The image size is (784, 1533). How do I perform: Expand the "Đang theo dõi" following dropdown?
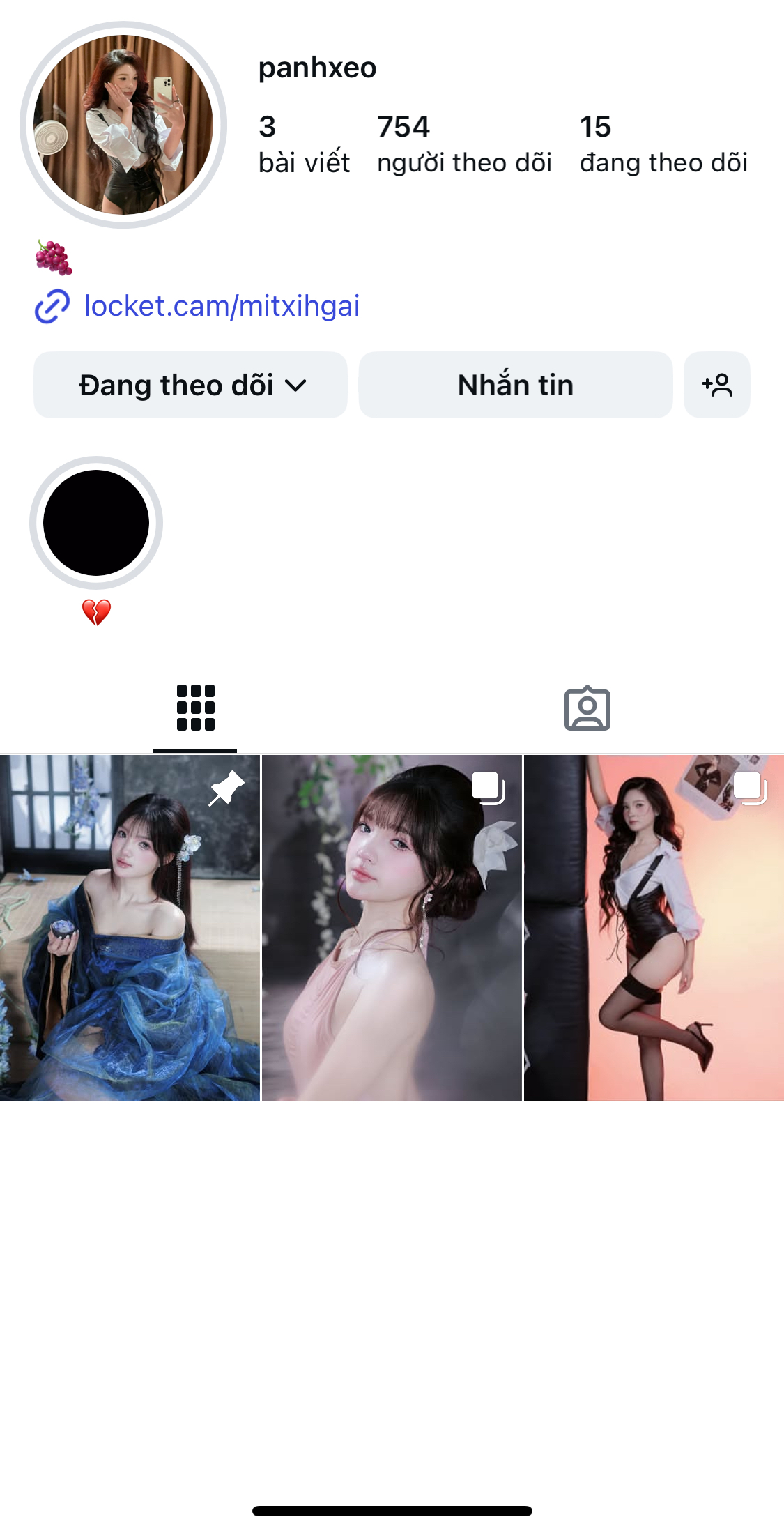coord(190,386)
